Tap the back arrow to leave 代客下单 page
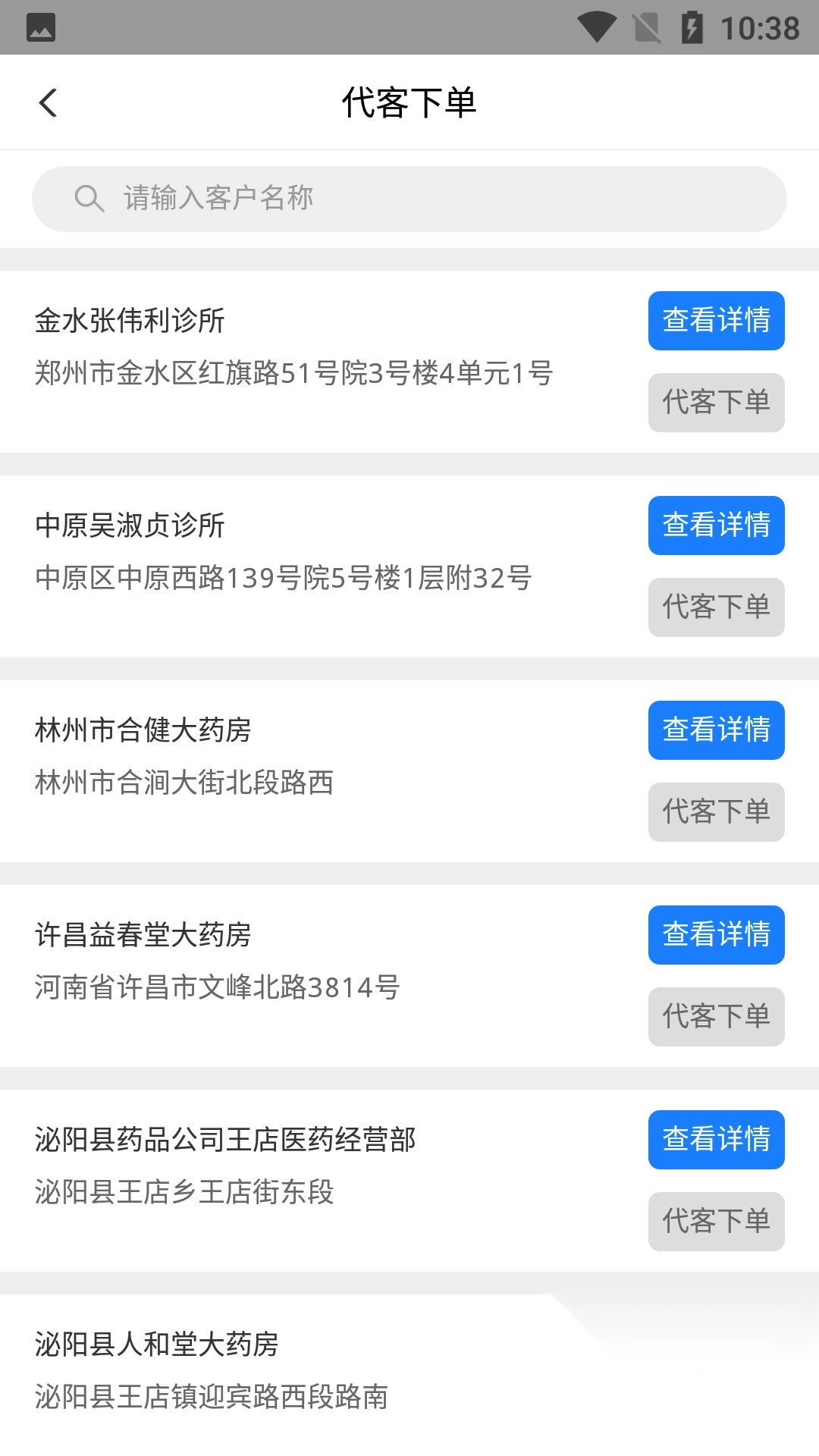This screenshot has height=1456, width=819. point(49,102)
